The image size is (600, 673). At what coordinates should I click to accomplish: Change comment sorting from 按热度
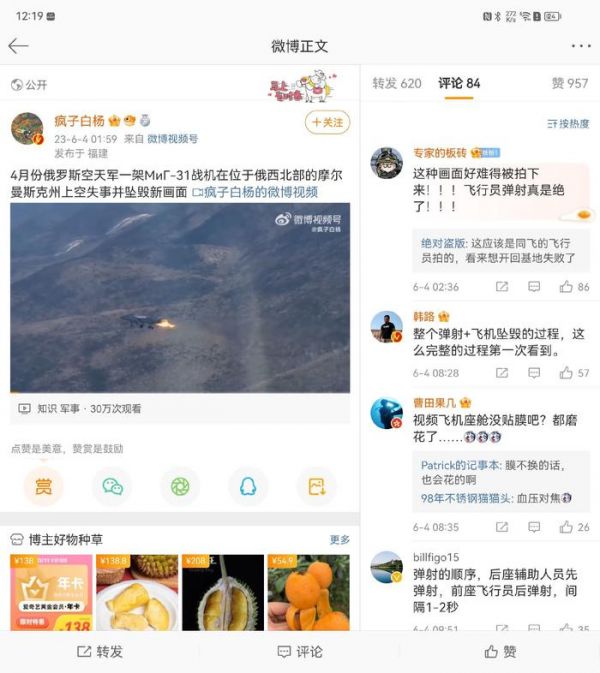coord(568,124)
